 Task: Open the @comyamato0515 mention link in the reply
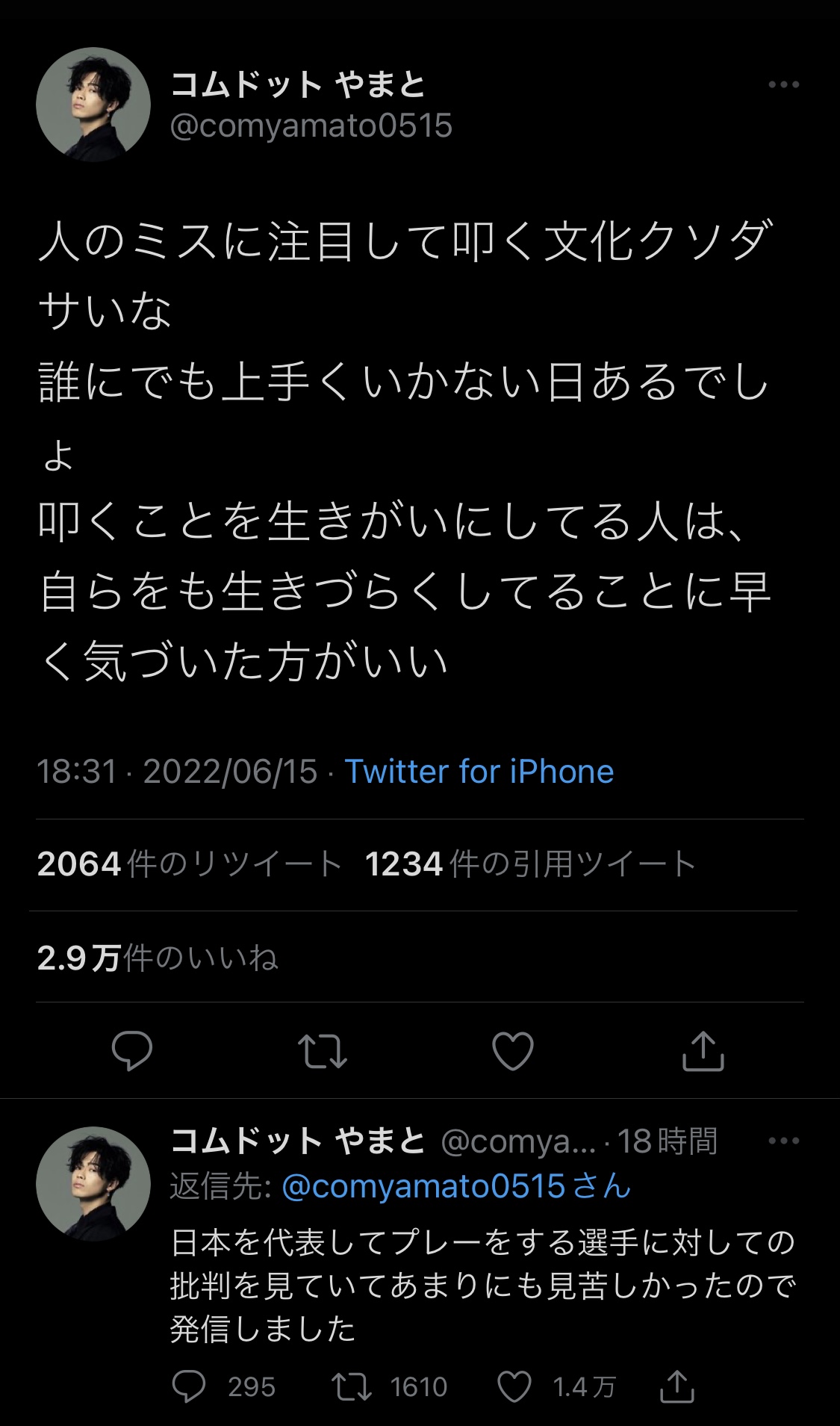(424, 1186)
